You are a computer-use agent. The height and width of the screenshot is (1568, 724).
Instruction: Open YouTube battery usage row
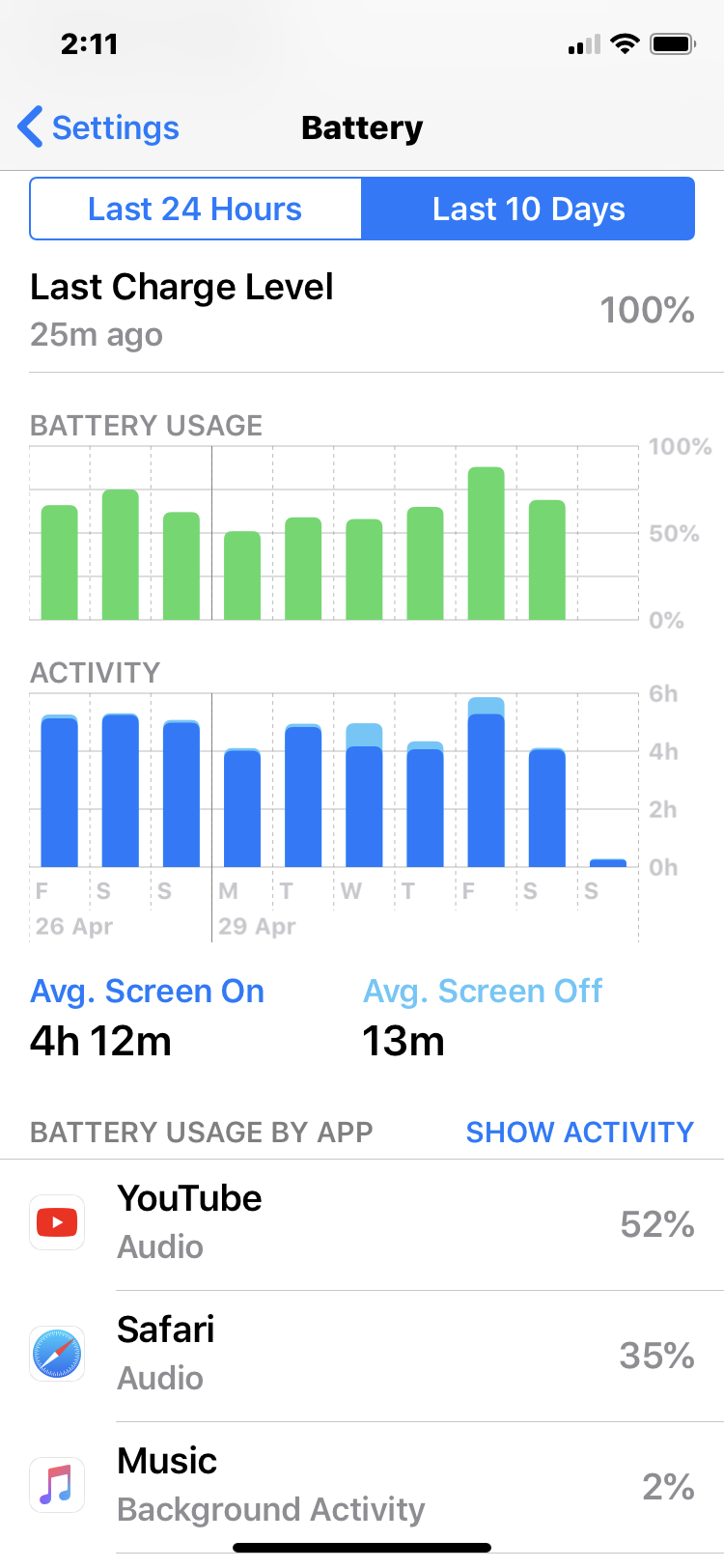click(x=362, y=1222)
